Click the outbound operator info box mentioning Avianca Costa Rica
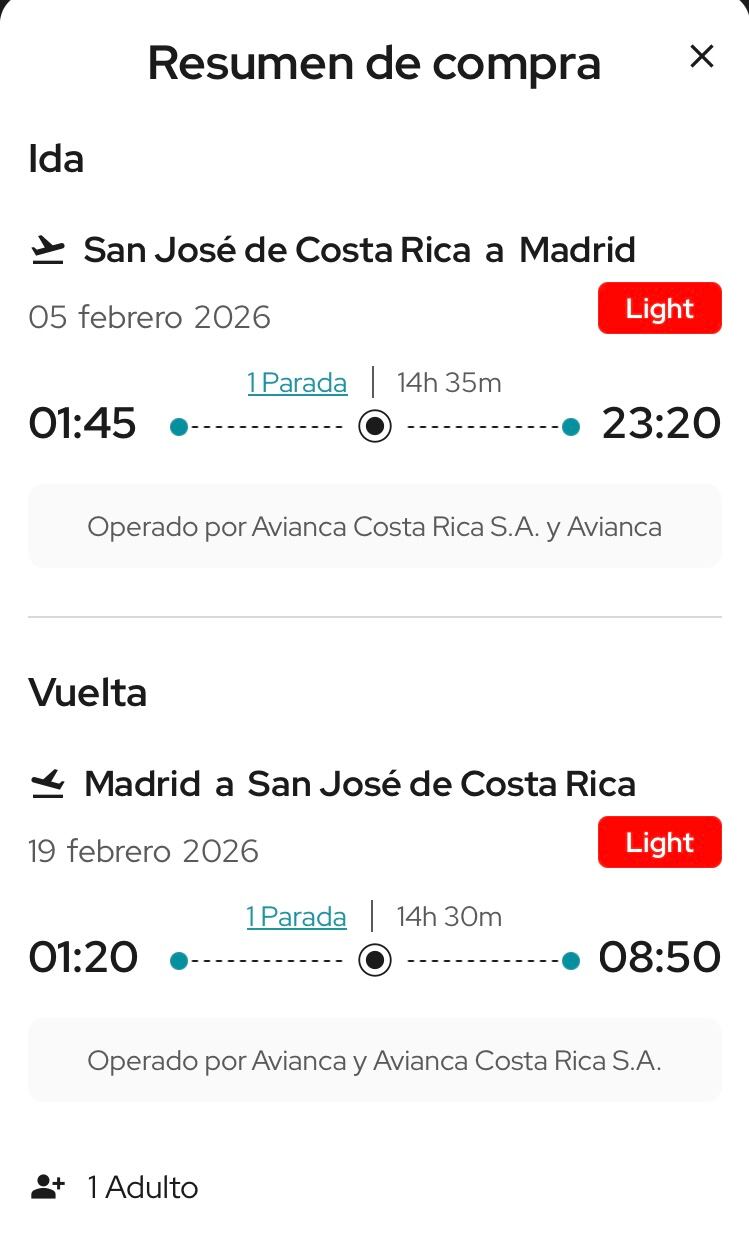749x1249 pixels. coord(374,526)
